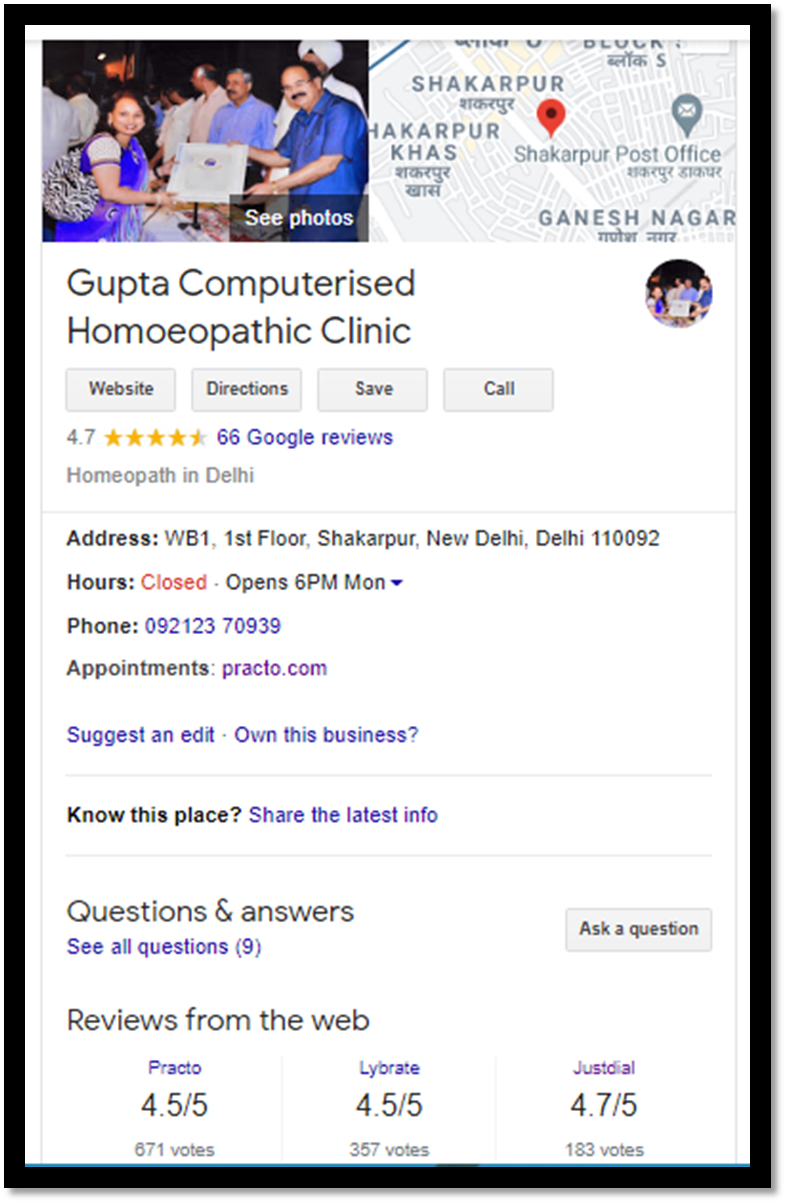Dial phone number 092123 70939
Viewport: 787px width, 1204px height.
(x=212, y=626)
